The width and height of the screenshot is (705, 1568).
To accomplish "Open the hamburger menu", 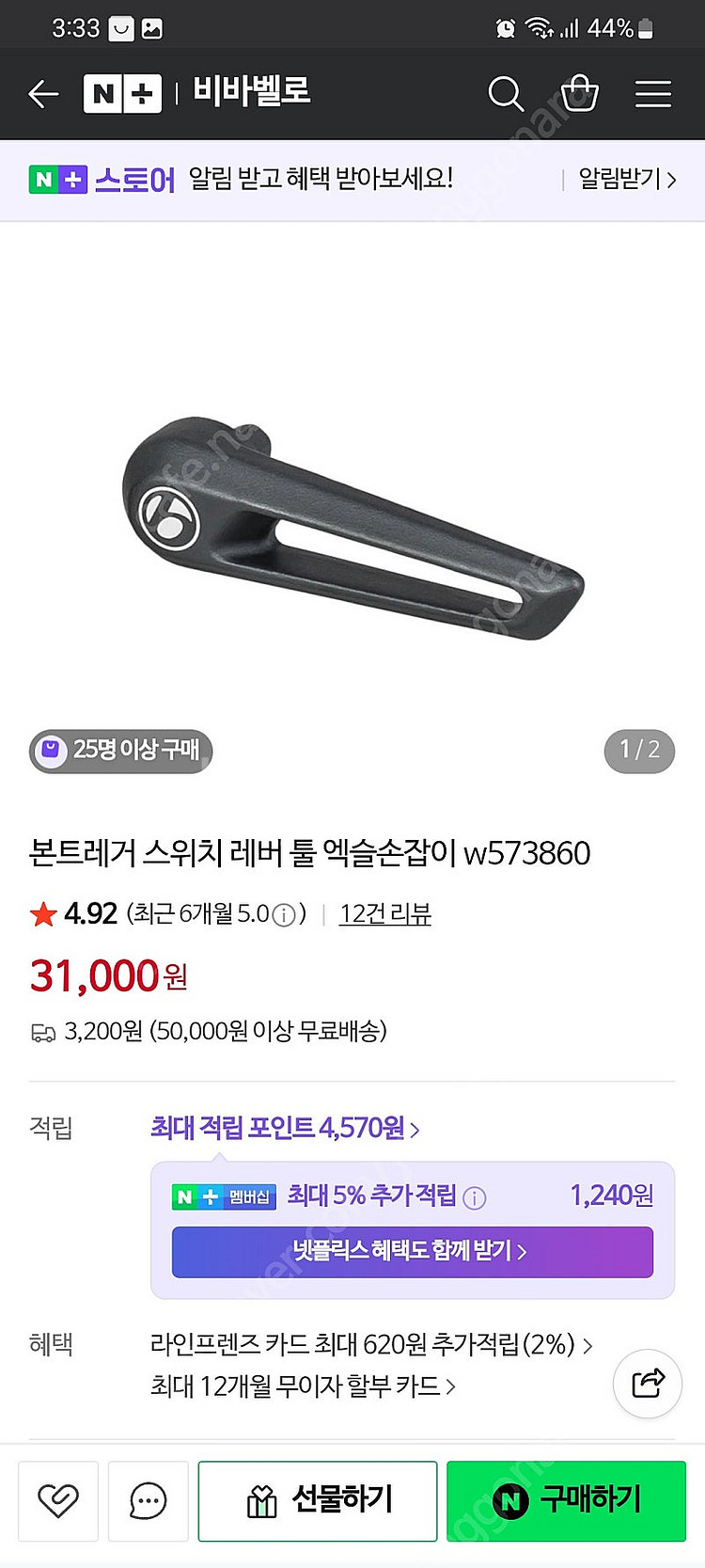I will [x=652, y=94].
